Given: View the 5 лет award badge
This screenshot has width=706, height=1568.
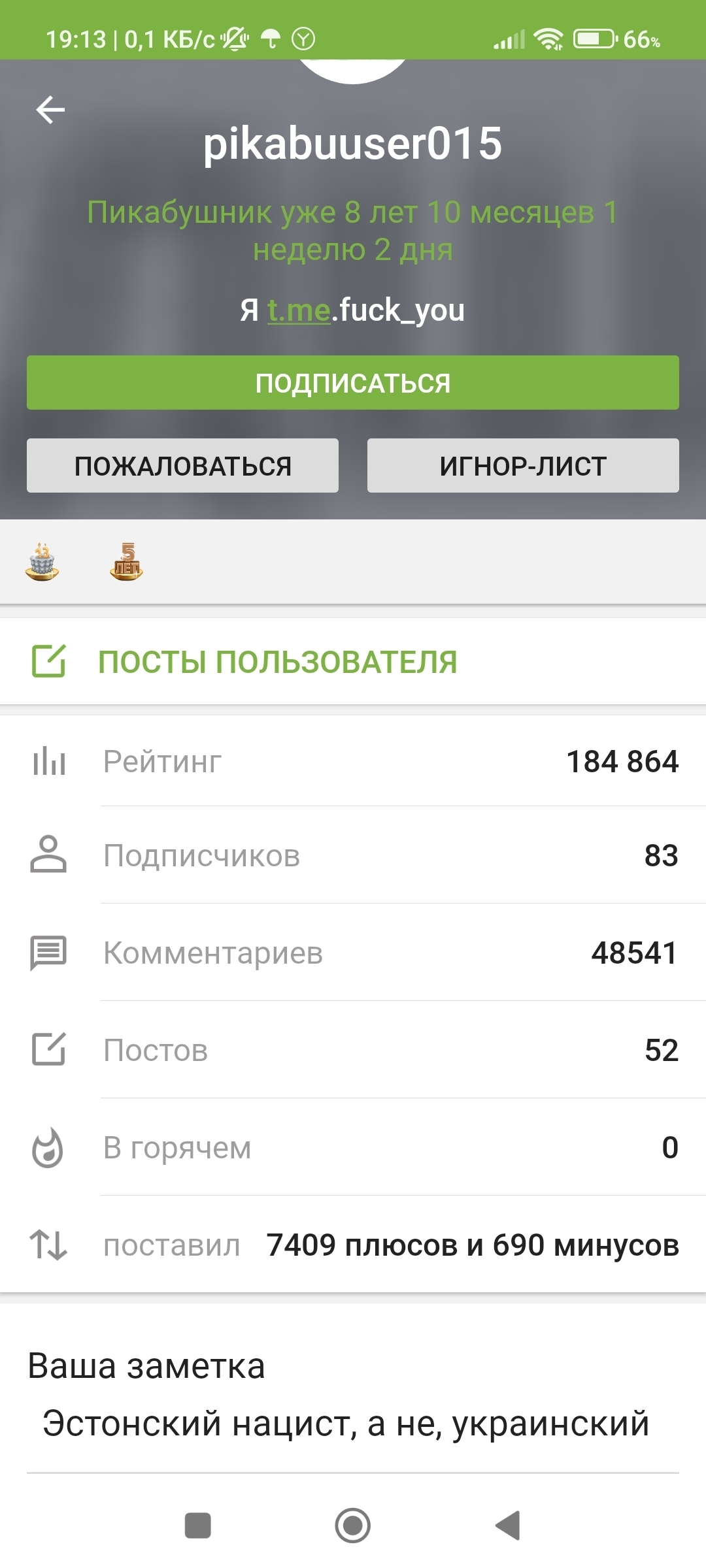Looking at the screenshot, I should 127,562.
